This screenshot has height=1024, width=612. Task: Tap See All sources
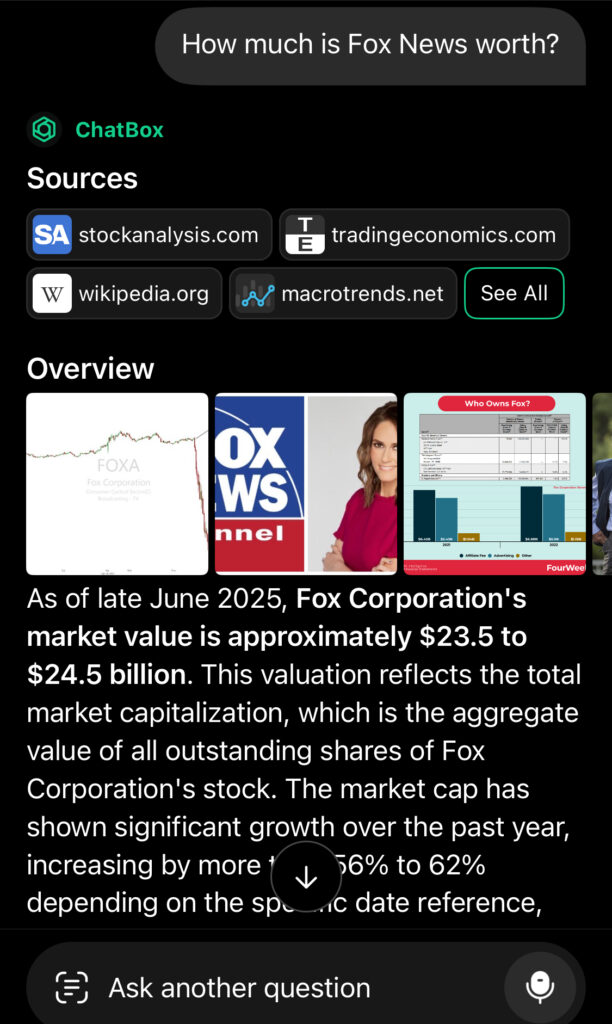514,294
